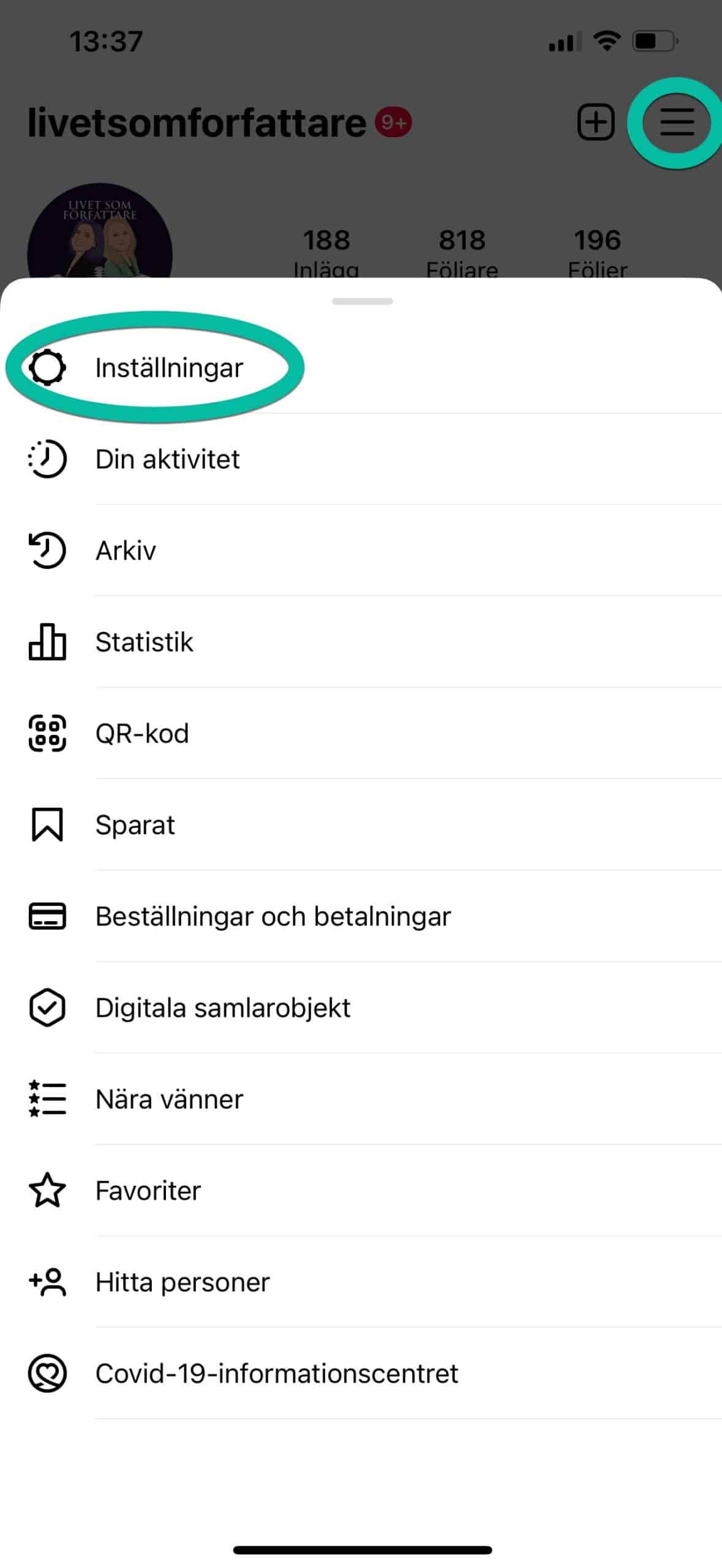Open Nära vänner via the starred list icon
This screenshot has height=1568, width=722.
47,1099
